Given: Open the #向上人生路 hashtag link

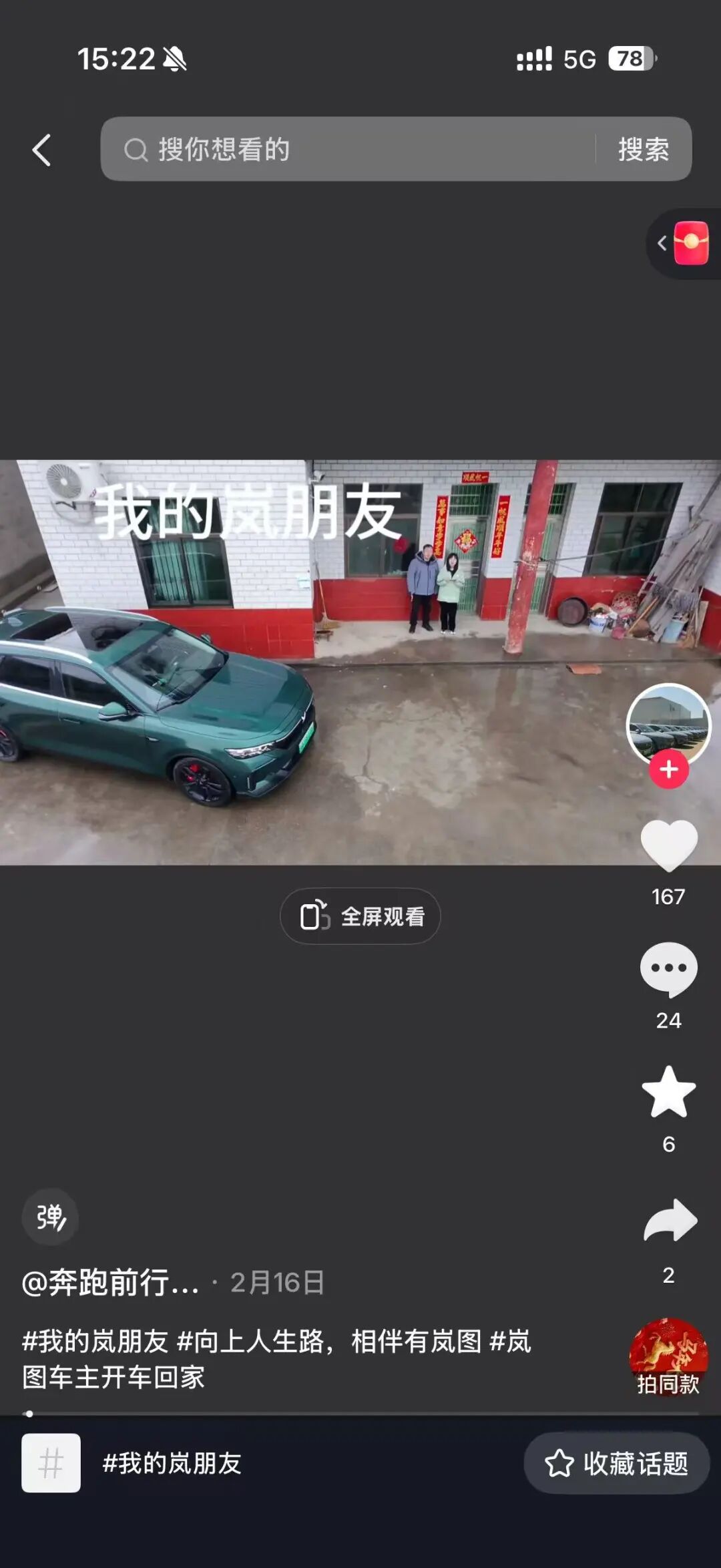Looking at the screenshot, I should (254, 1341).
